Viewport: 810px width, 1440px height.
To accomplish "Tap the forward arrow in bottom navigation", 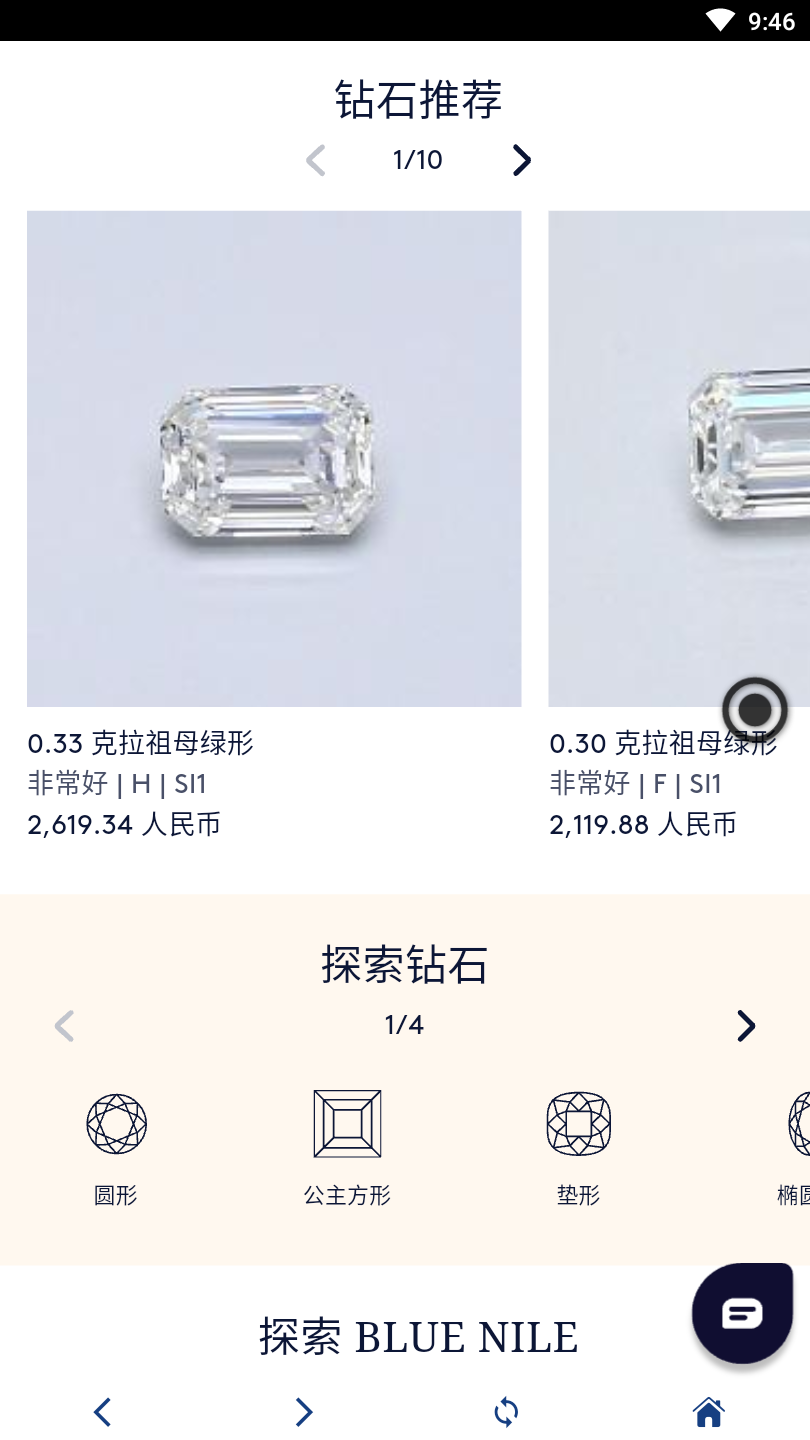I will [x=303, y=1411].
